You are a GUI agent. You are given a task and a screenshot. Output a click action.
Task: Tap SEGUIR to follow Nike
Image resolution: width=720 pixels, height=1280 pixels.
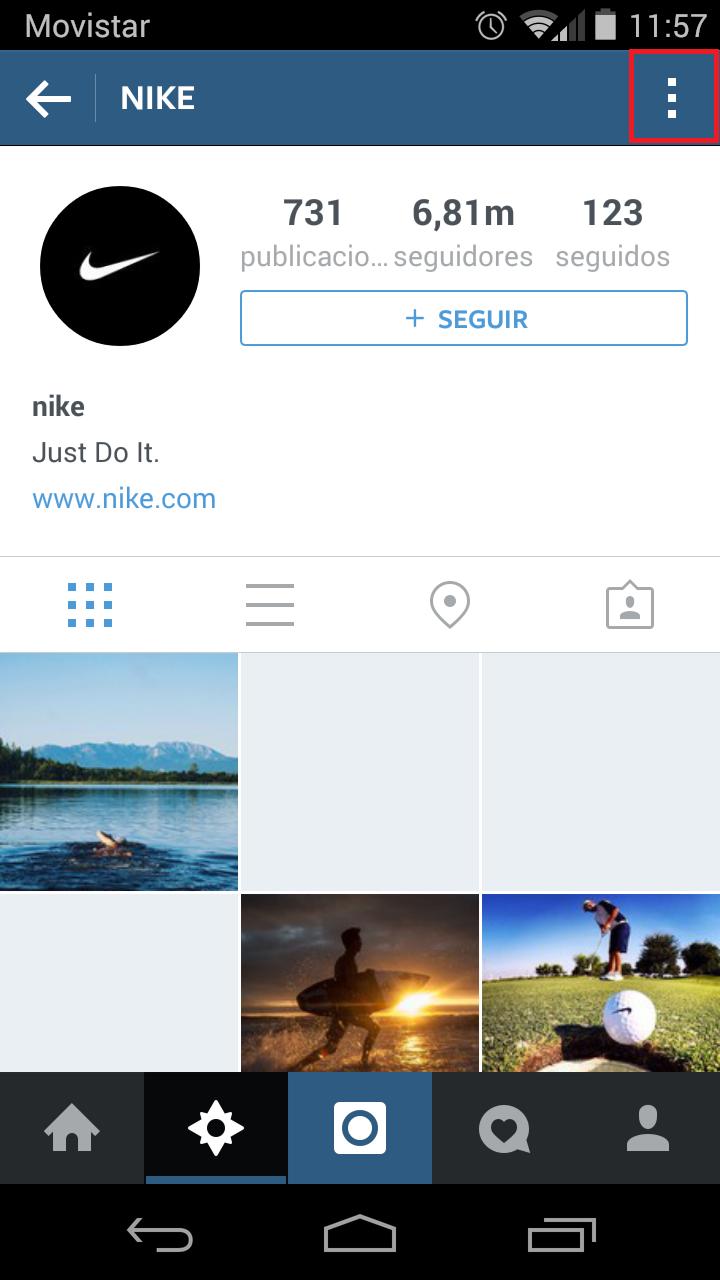coord(463,319)
